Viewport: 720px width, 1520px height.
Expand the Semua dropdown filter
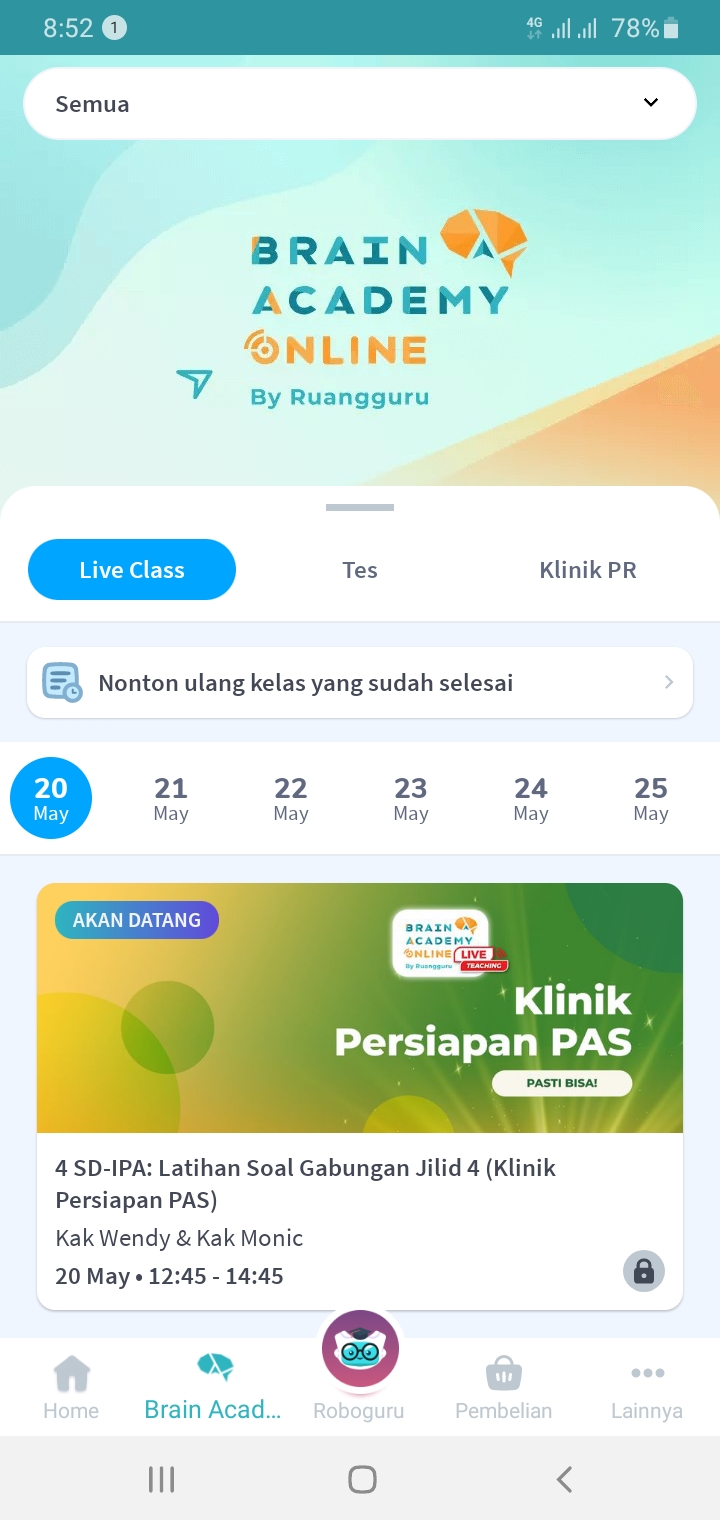(359, 104)
